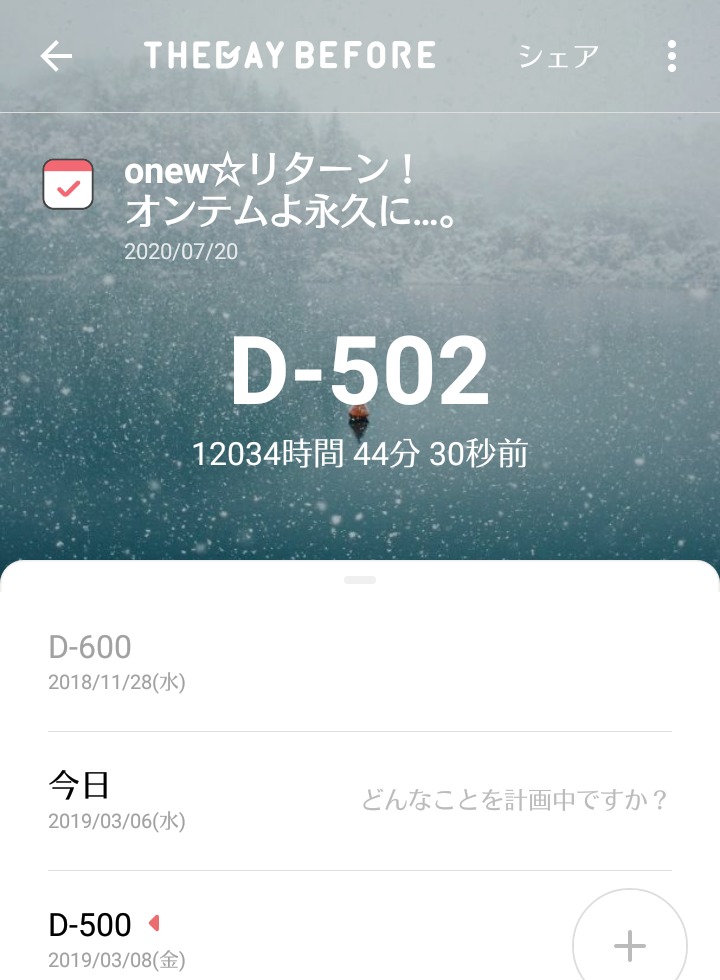Add a plan for 今日
Viewport: 720px width, 980px height.
point(514,800)
